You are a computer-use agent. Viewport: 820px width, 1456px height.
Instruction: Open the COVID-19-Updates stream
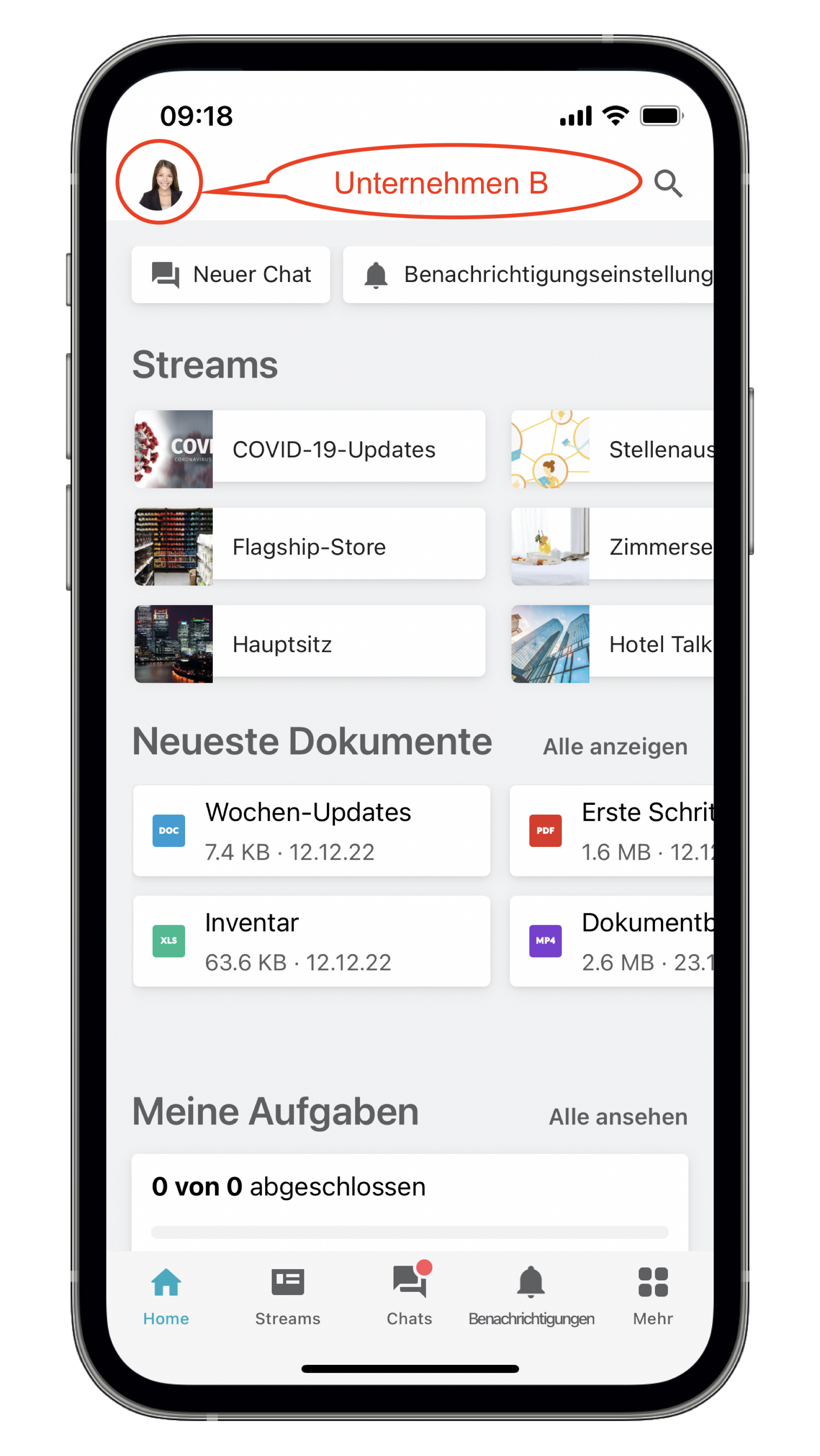309,449
